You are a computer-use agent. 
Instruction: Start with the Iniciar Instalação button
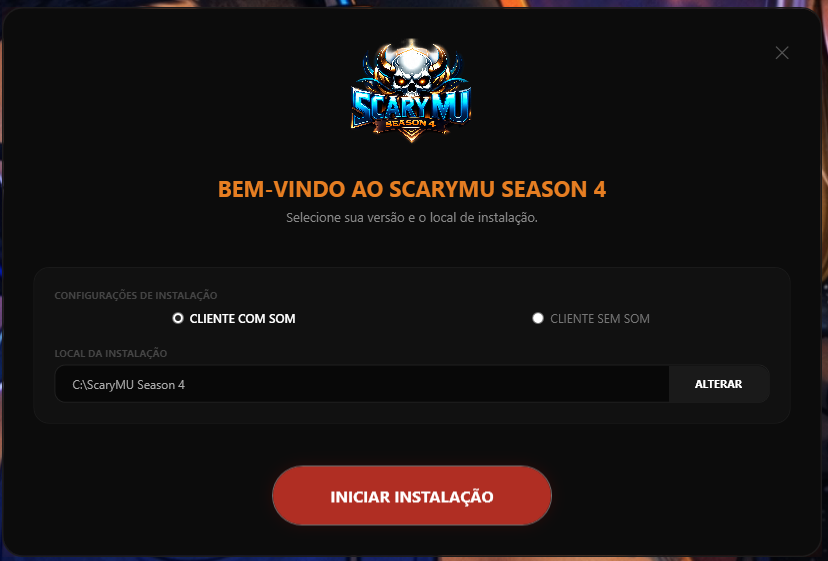(x=412, y=496)
